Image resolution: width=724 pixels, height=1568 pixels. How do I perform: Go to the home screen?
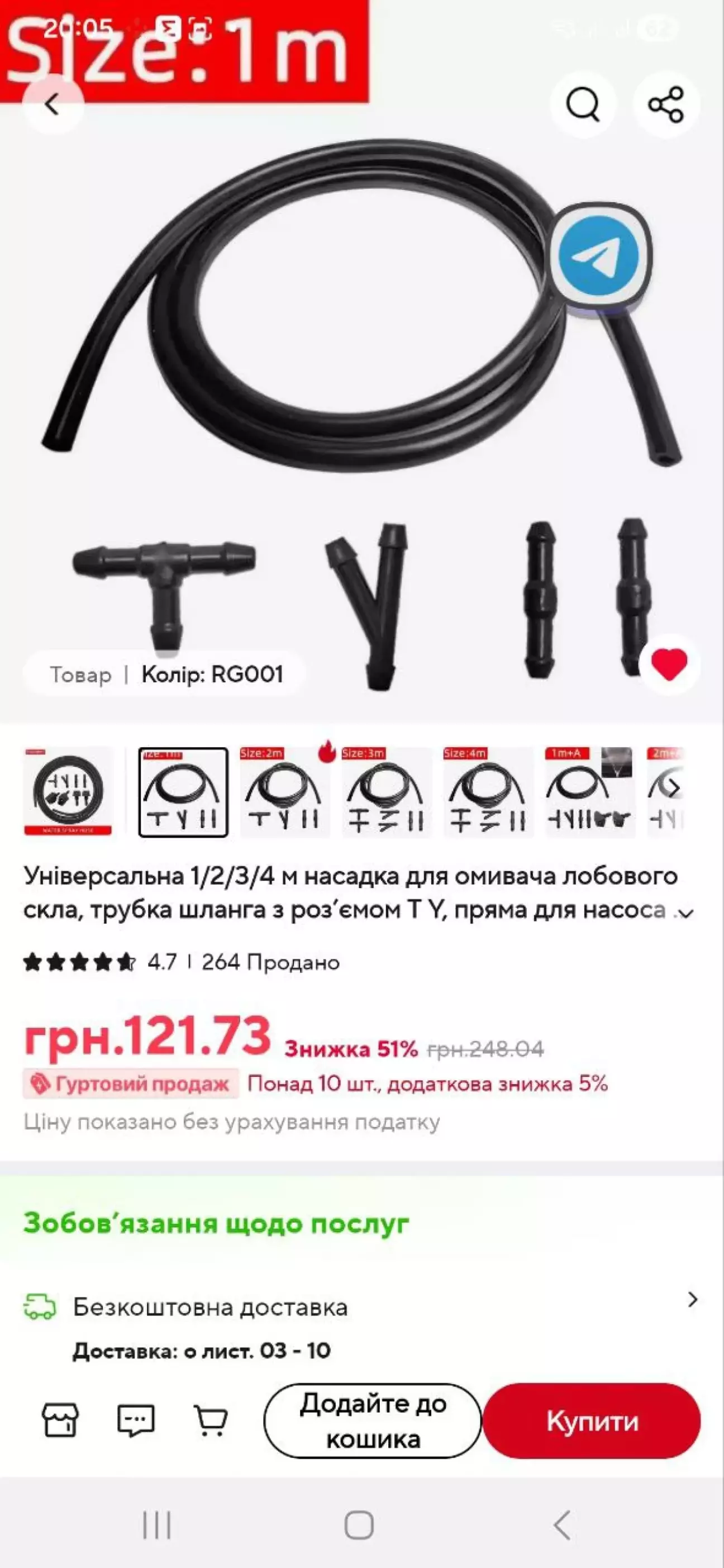pyautogui.click(x=359, y=1526)
